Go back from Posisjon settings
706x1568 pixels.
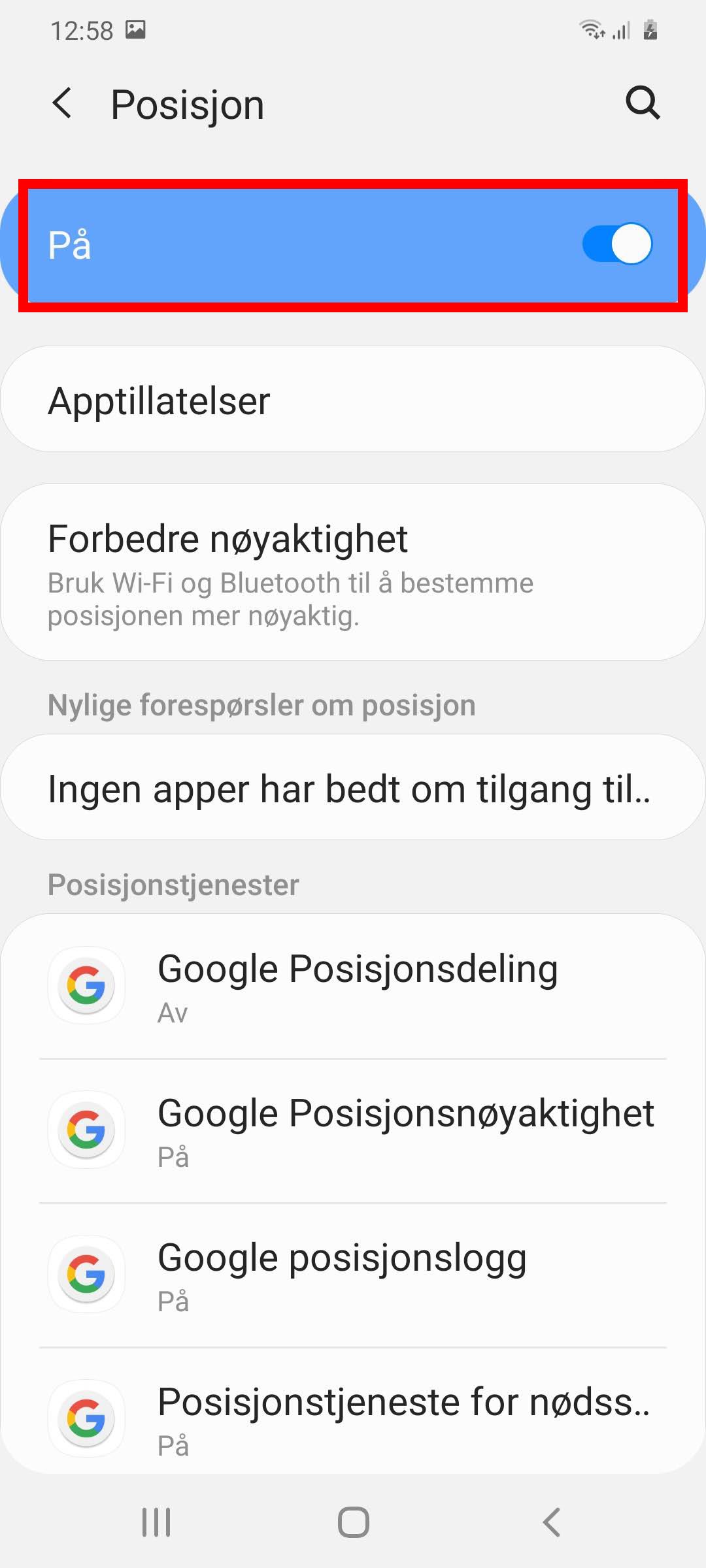[x=63, y=104]
